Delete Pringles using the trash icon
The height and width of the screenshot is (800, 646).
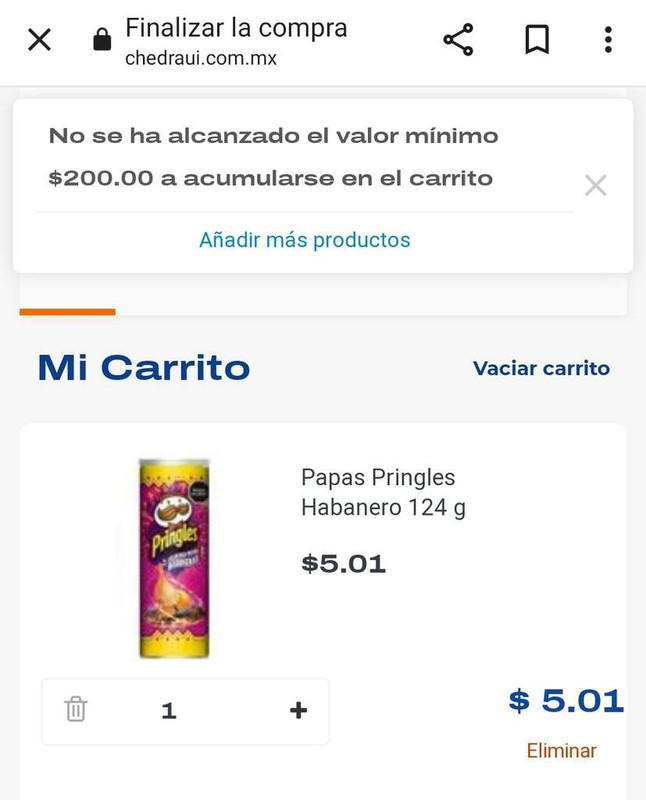click(x=76, y=710)
